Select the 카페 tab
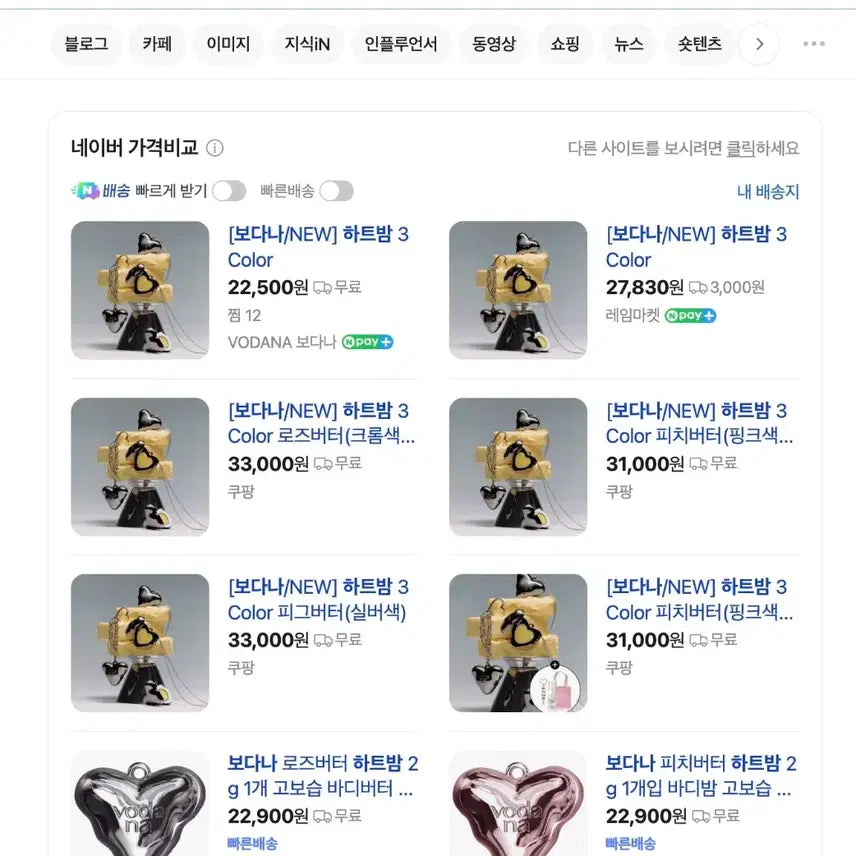Image resolution: width=856 pixels, height=856 pixels. click(157, 44)
